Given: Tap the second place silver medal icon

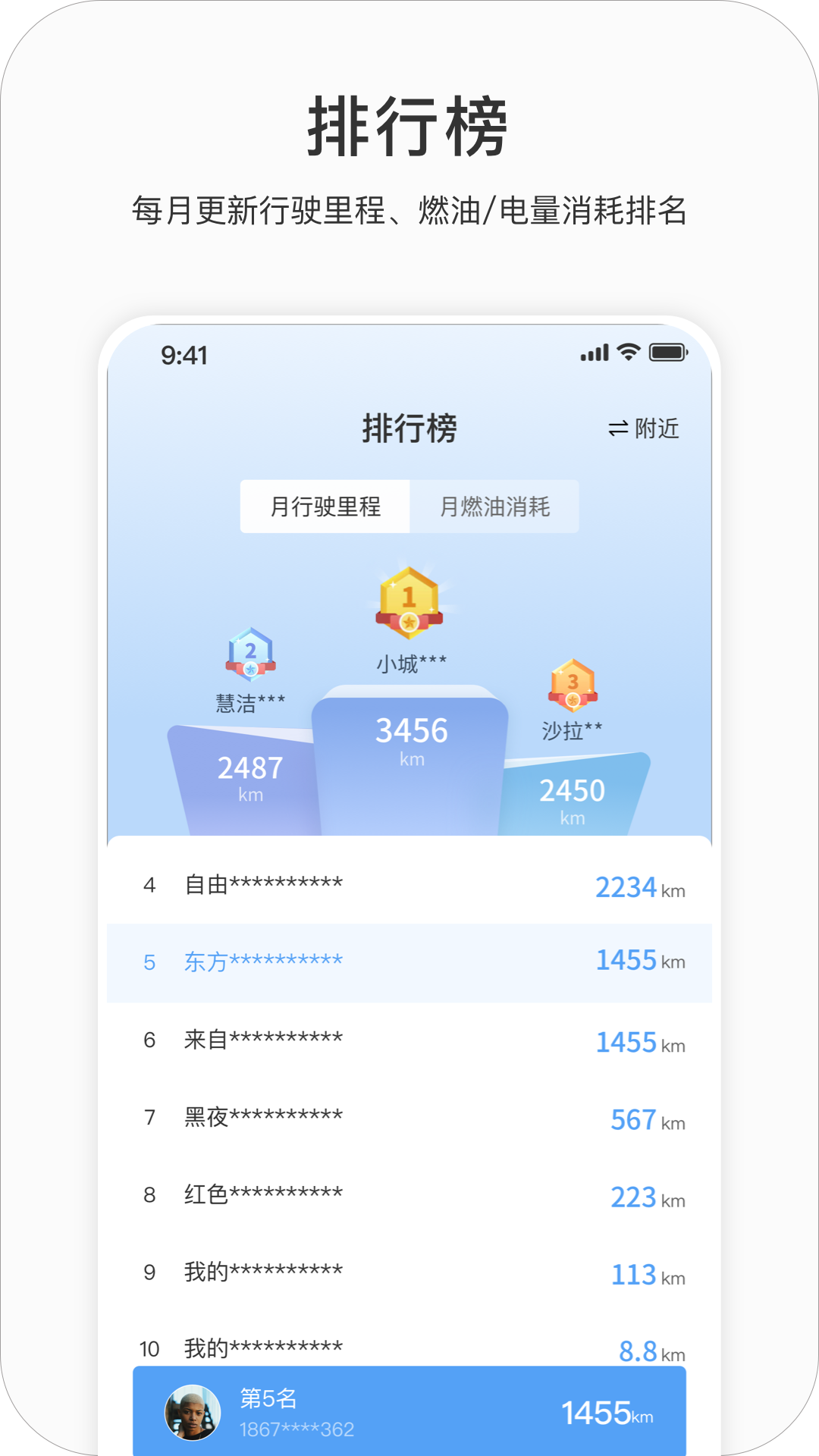Looking at the screenshot, I should (250, 654).
